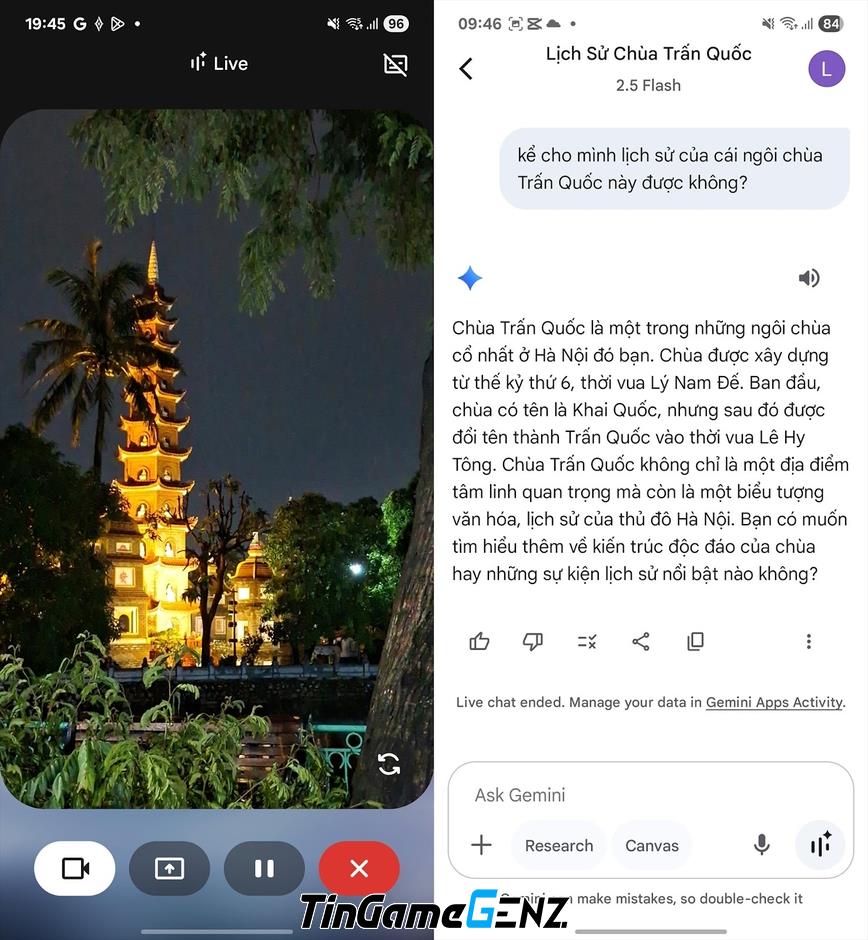868x940 pixels.
Task: Select the Research chip
Action: (558, 845)
